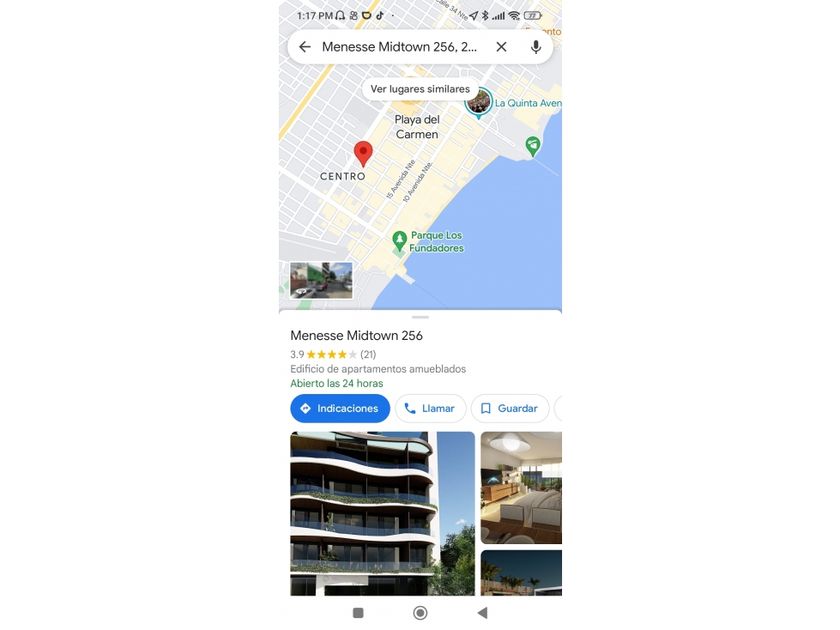The height and width of the screenshot is (630, 840).
Task: Call the place with the Llamar button
Action: [430, 408]
